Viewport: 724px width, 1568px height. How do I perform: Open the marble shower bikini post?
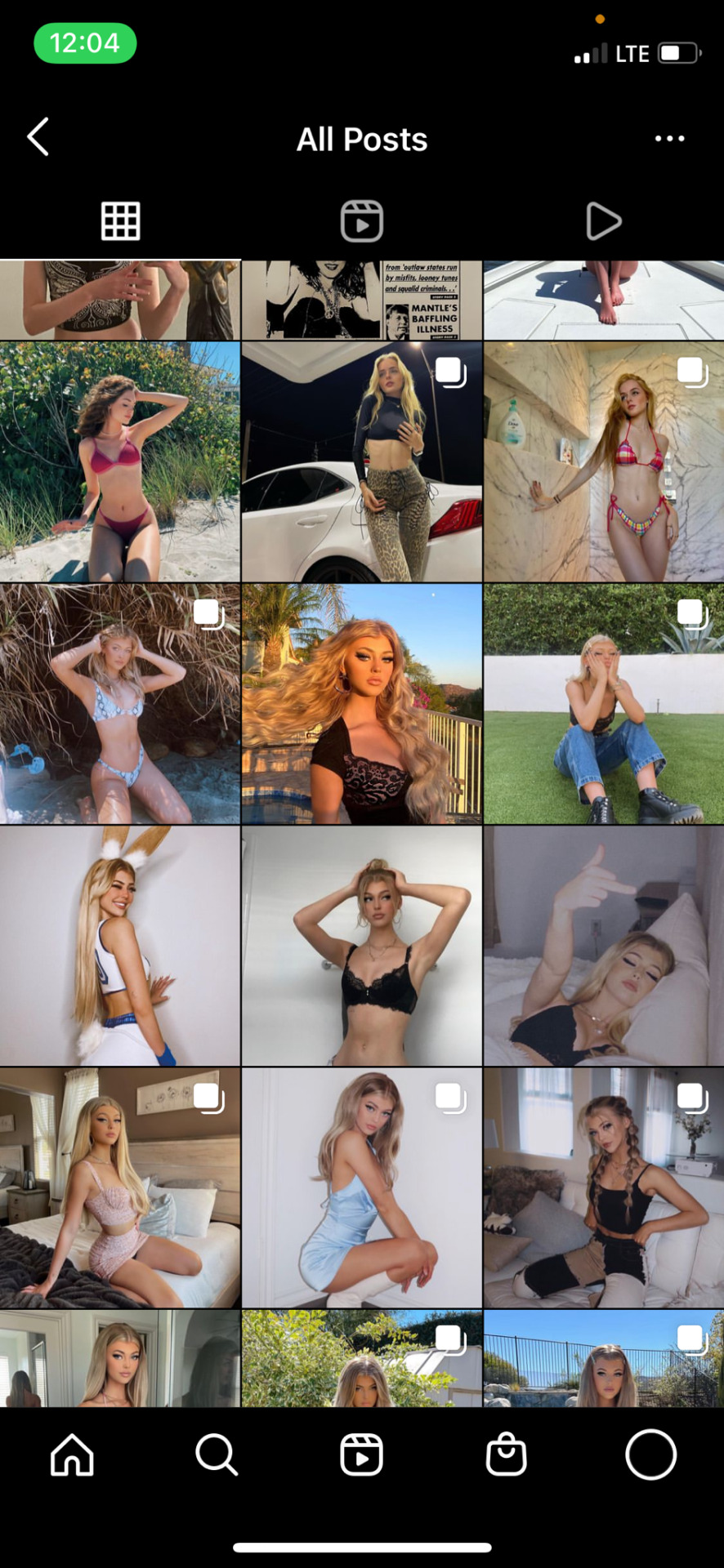coord(604,461)
